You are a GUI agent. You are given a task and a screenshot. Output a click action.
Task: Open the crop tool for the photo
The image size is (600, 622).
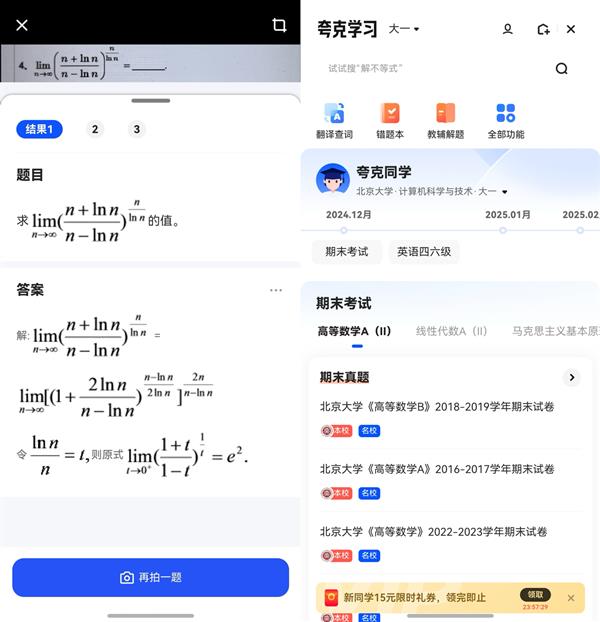[279, 25]
